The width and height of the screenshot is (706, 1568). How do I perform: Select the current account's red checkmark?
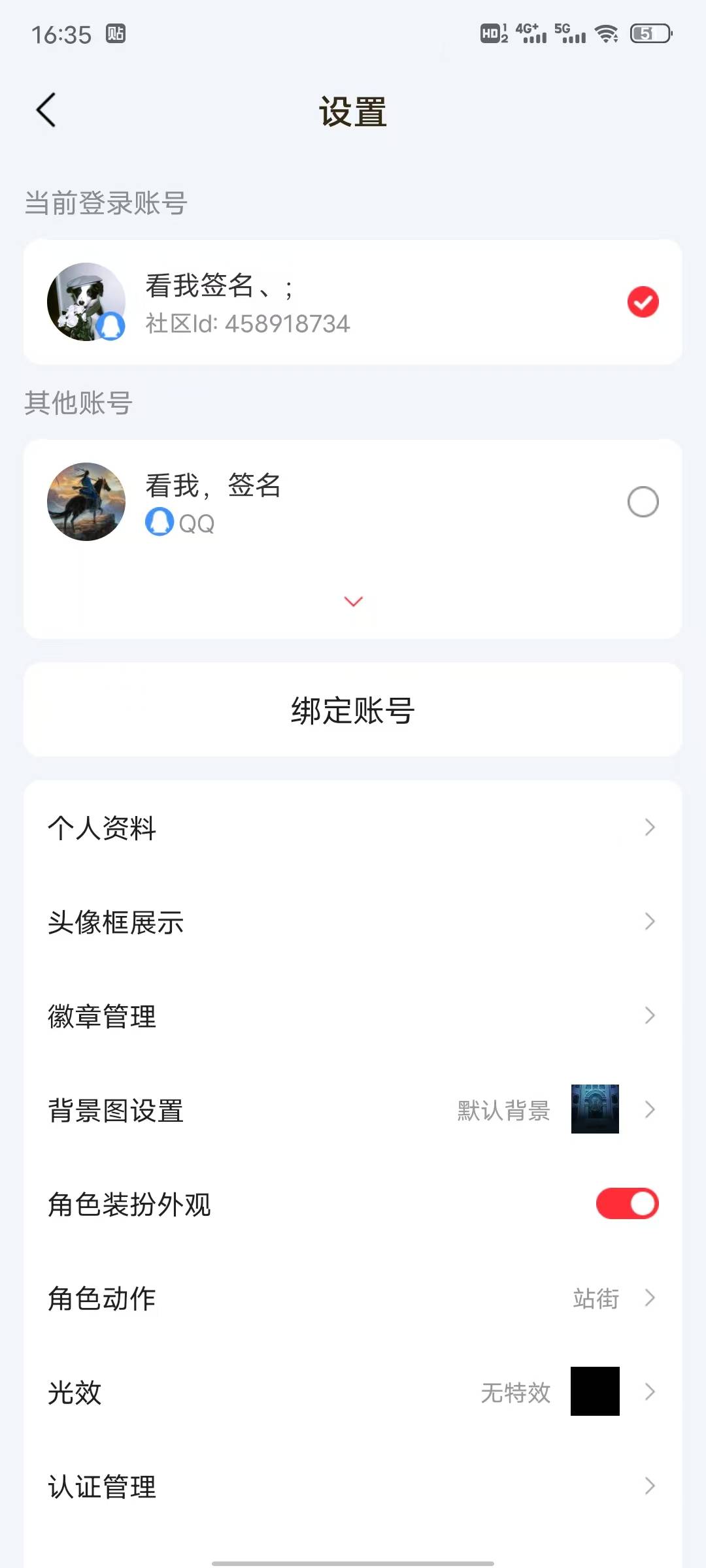tap(642, 302)
